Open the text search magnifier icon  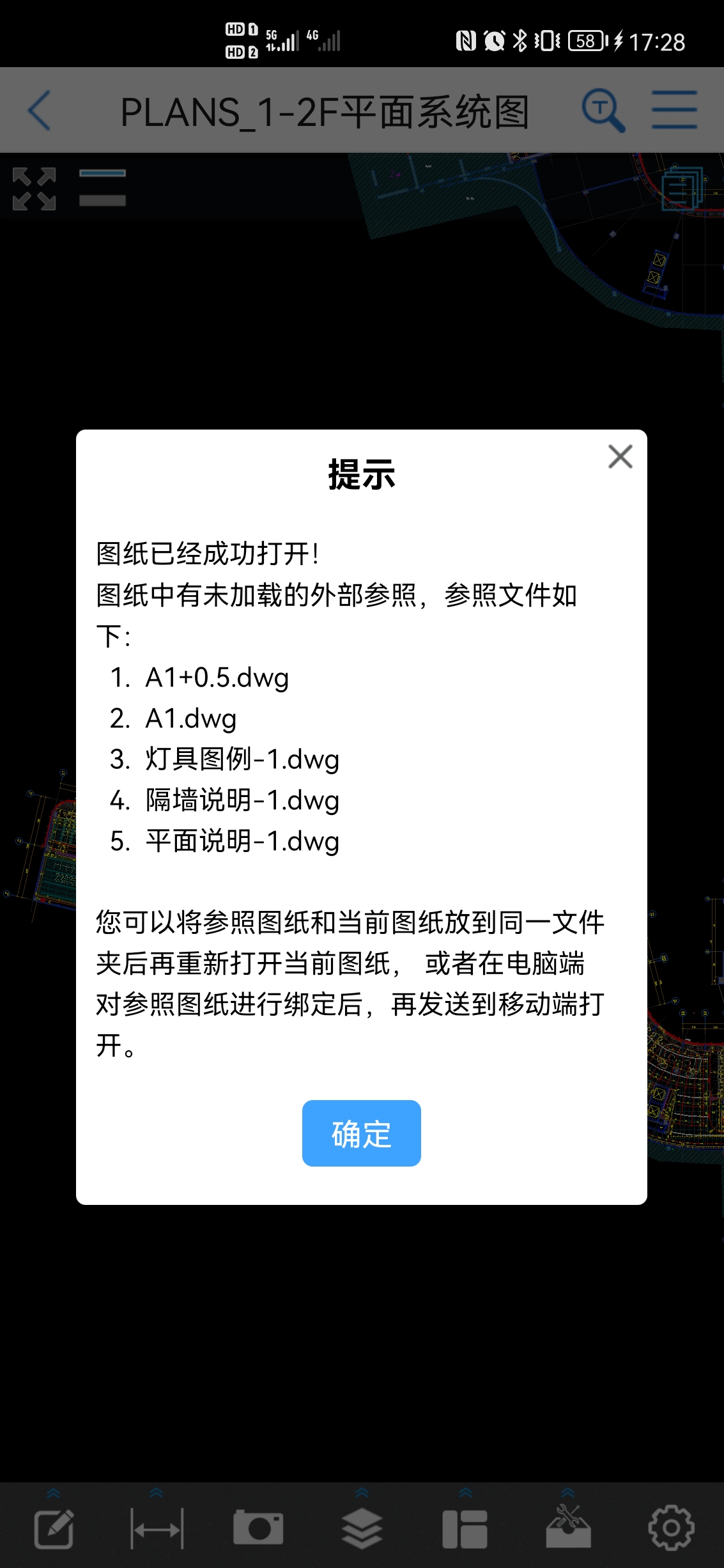(x=603, y=111)
